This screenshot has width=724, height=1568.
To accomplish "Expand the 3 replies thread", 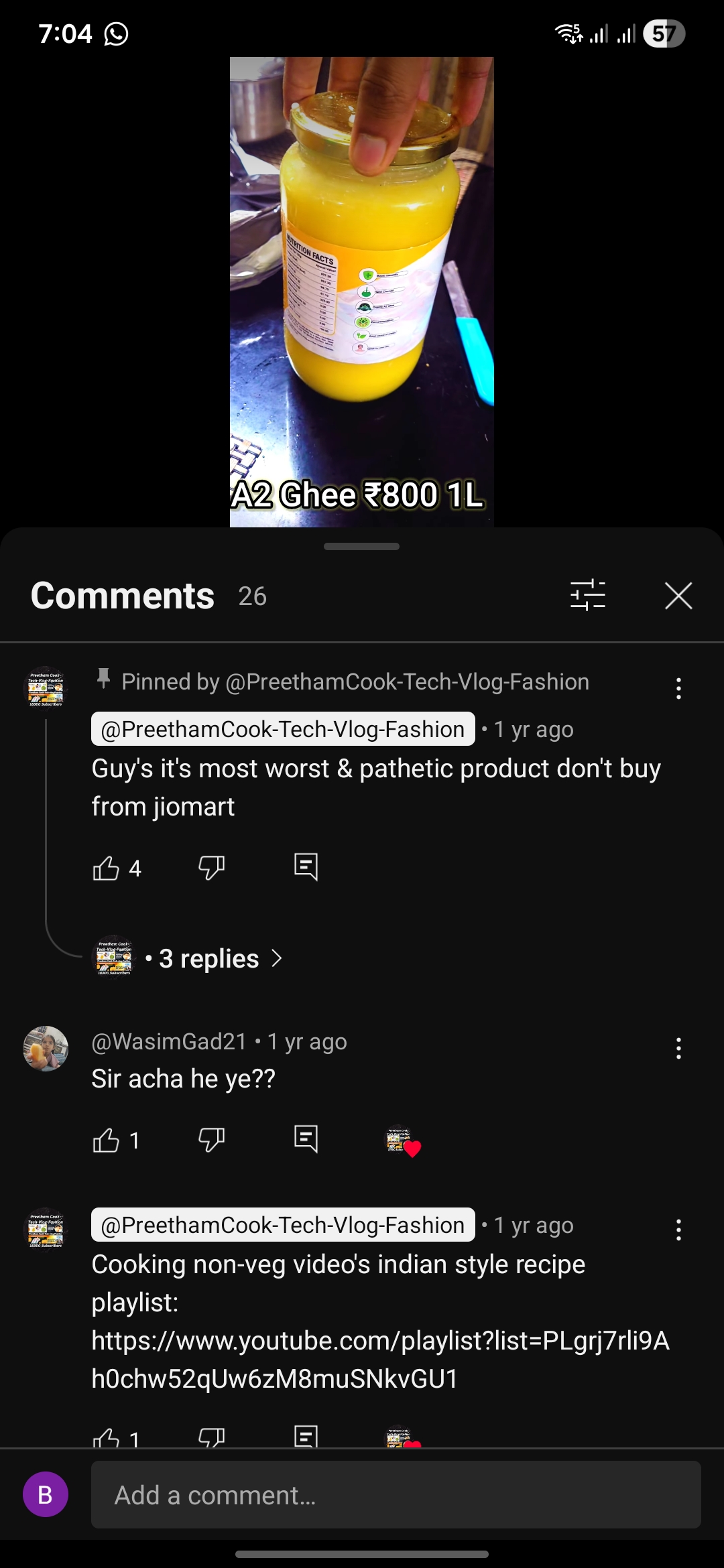I will click(x=209, y=959).
